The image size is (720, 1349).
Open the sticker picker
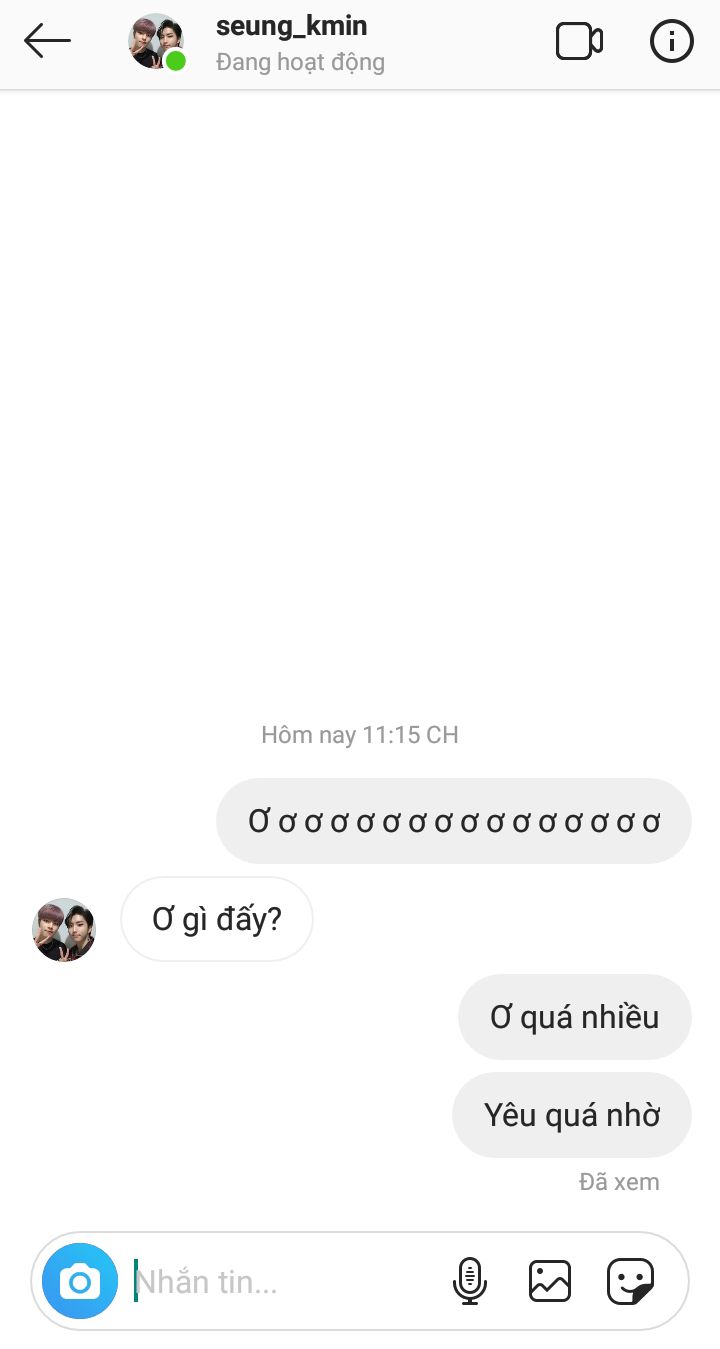[631, 1281]
